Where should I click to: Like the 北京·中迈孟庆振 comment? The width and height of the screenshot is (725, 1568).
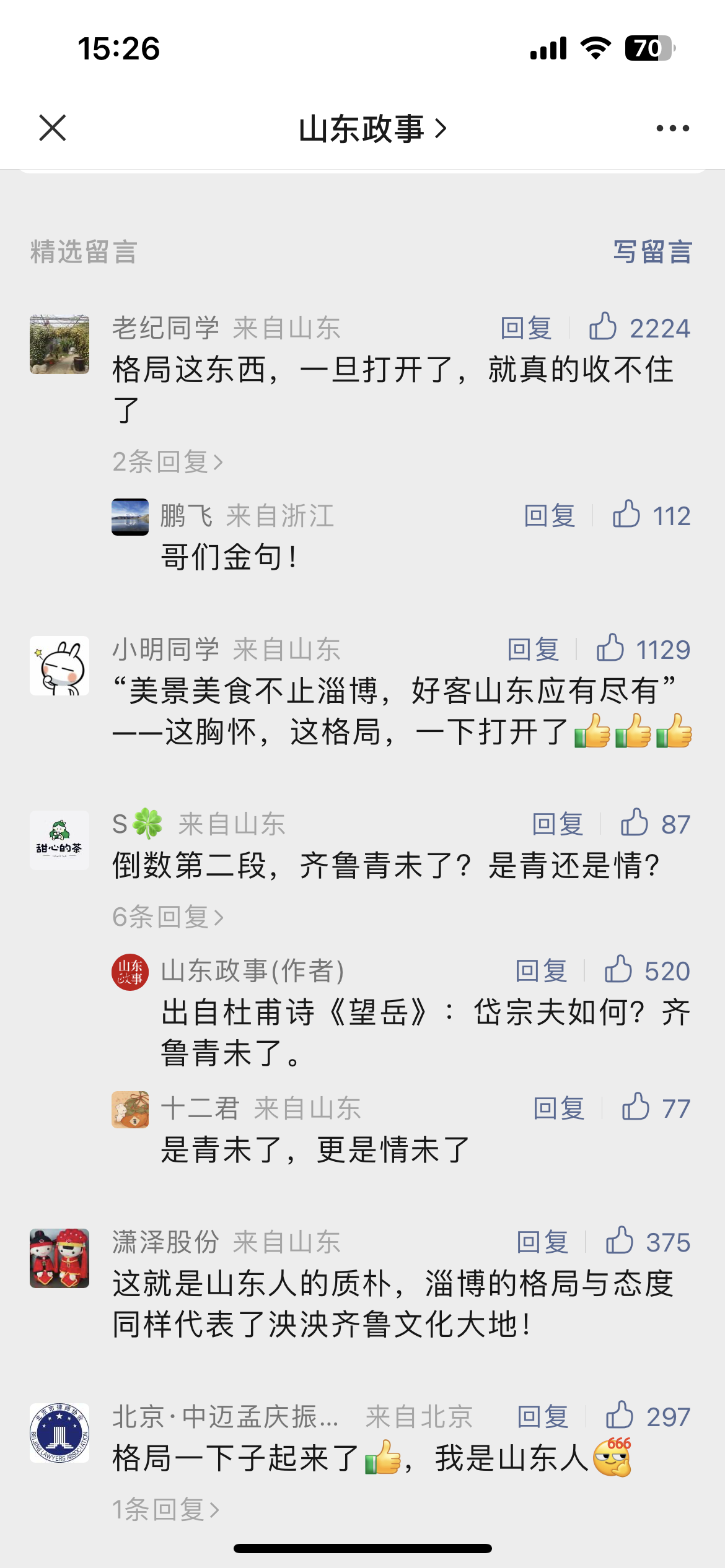tap(648, 1416)
